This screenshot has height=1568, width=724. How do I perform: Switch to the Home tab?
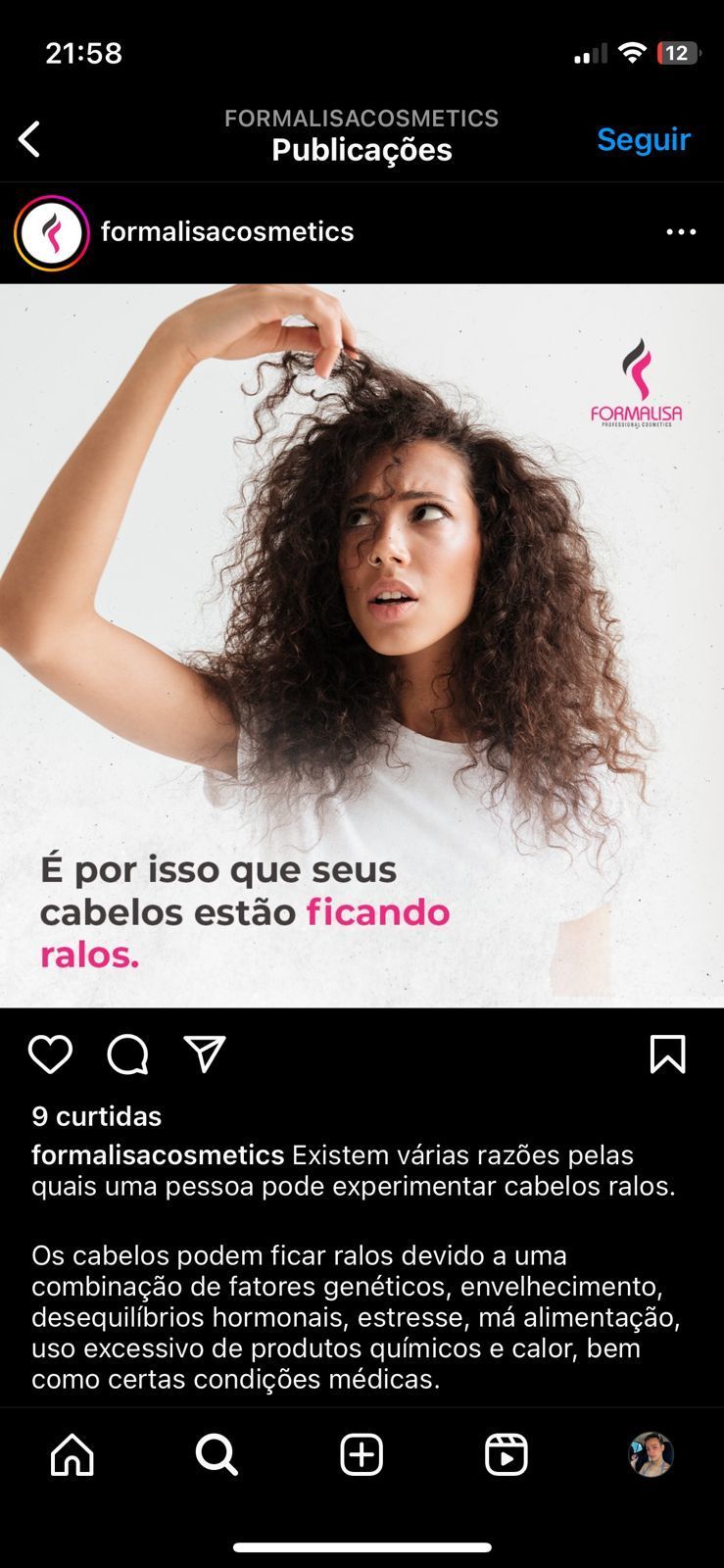point(72,1455)
